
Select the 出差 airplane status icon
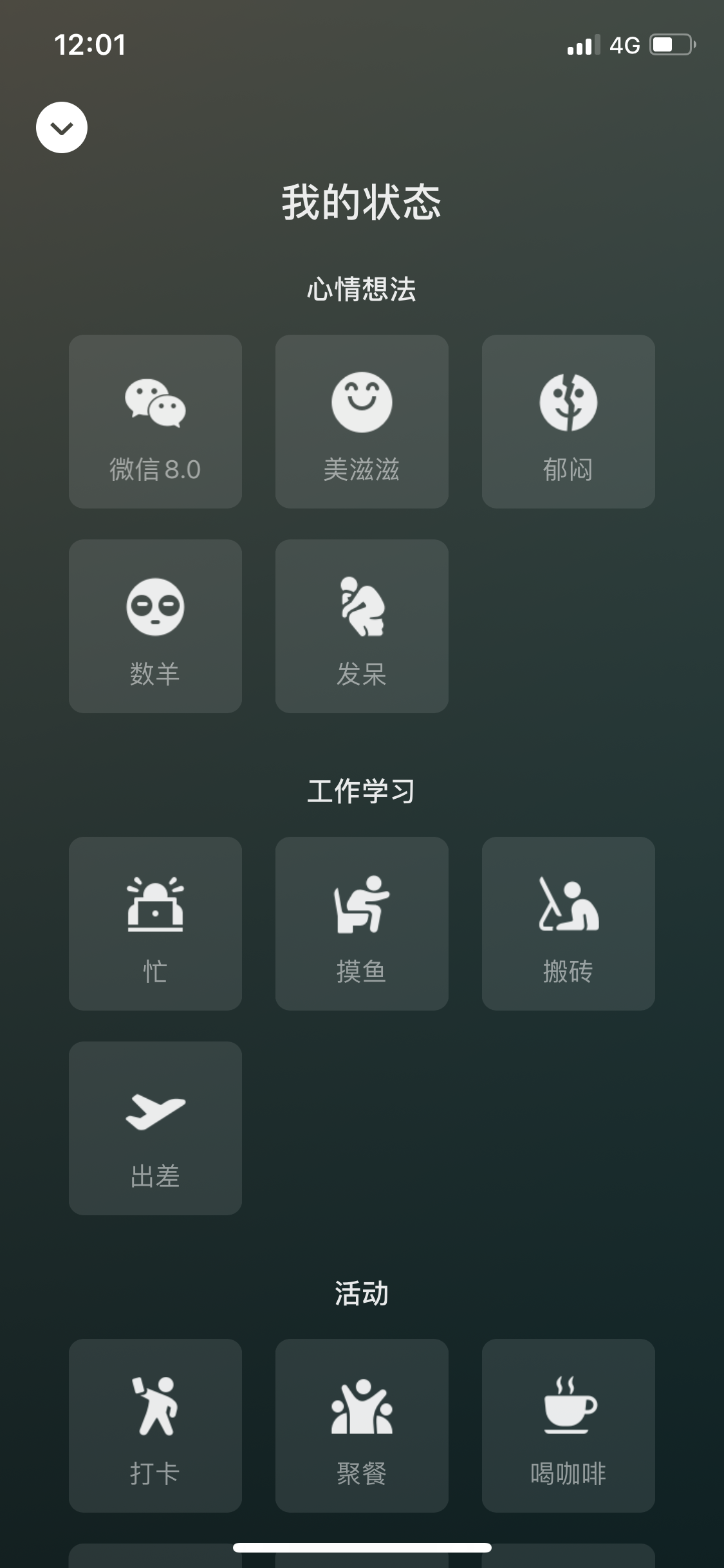[155, 1130]
